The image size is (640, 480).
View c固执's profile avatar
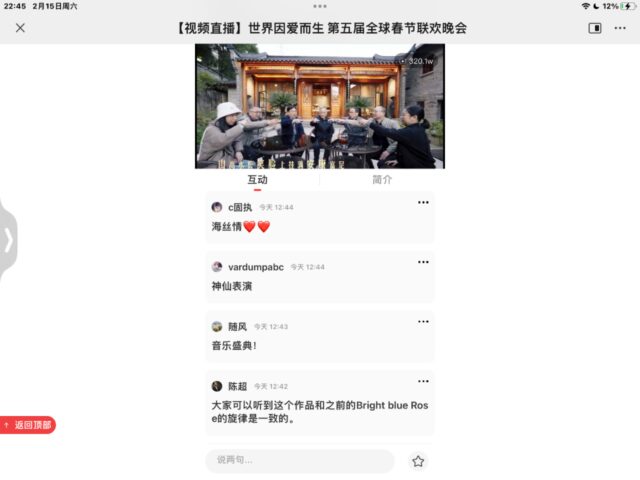(217, 207)
